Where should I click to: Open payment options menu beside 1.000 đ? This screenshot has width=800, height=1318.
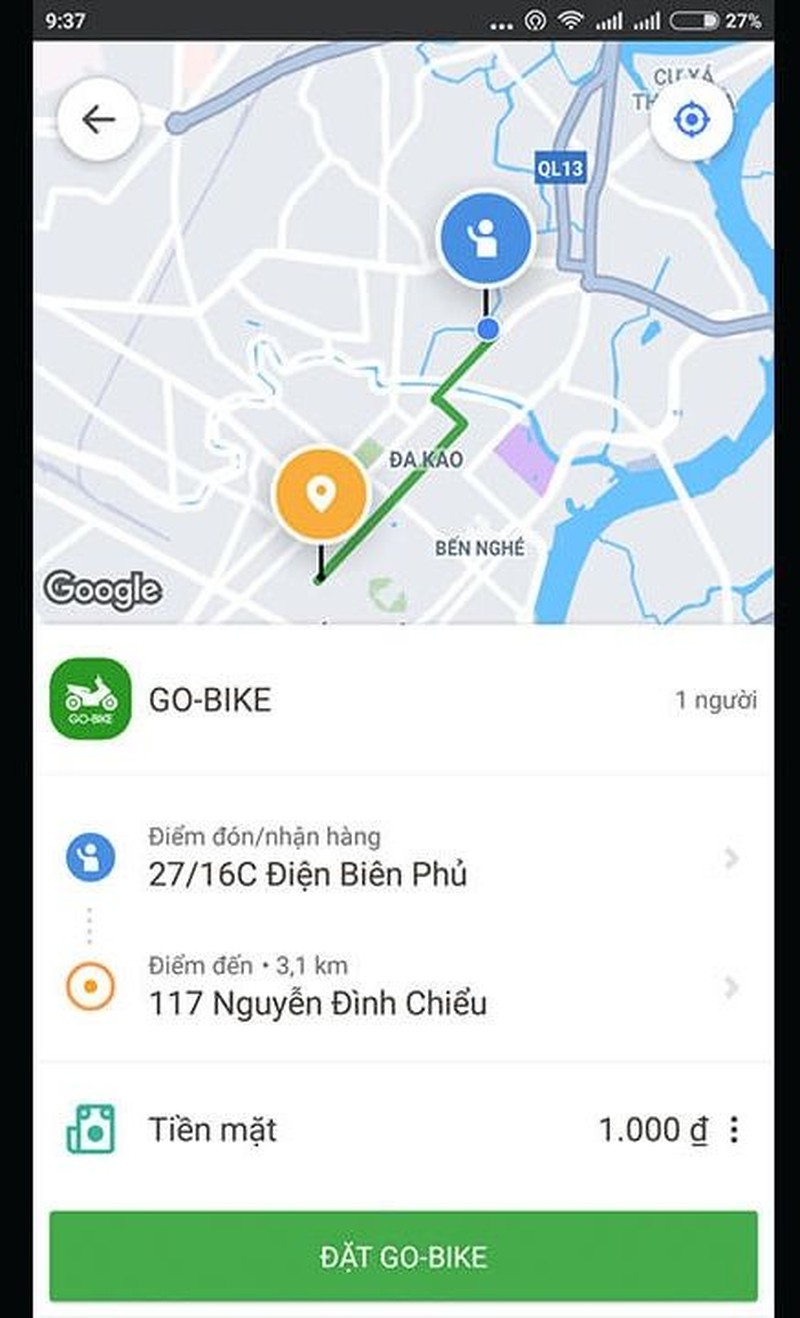click(734, 1131)
